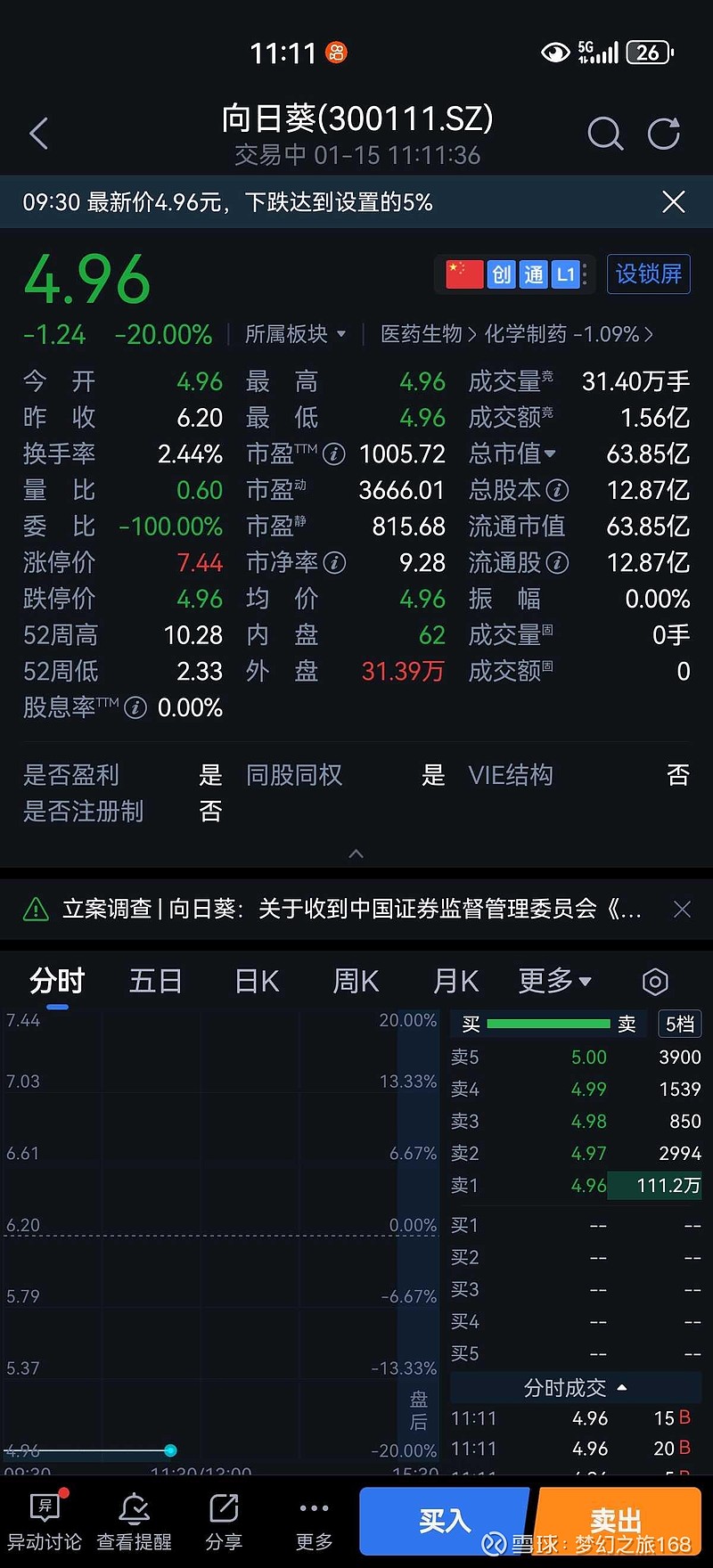Tap the 分享 share icon
This screenshot has height=1568, width=713.
coord(222,1507)
